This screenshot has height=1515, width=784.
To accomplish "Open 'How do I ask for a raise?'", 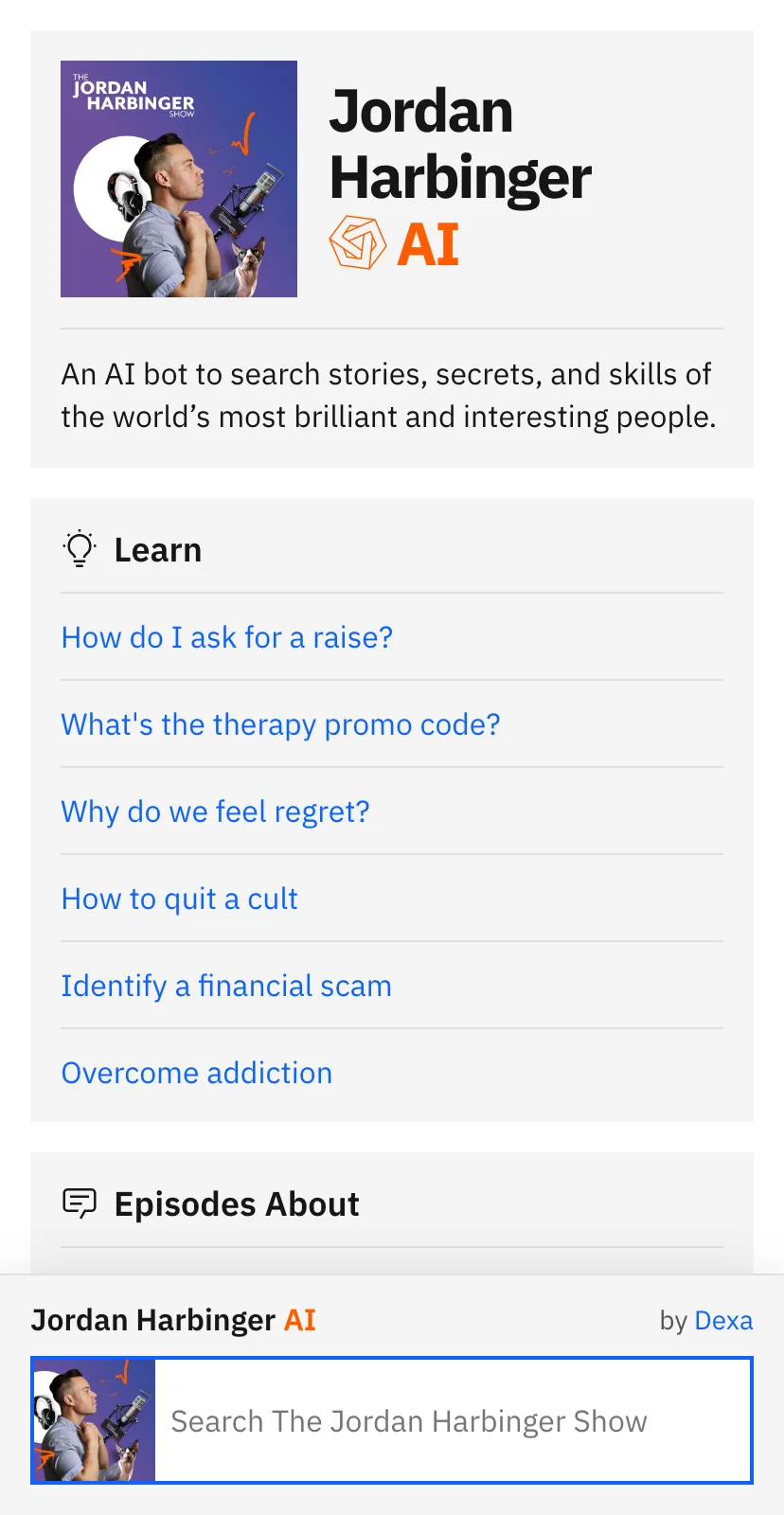I will [227, 637].
